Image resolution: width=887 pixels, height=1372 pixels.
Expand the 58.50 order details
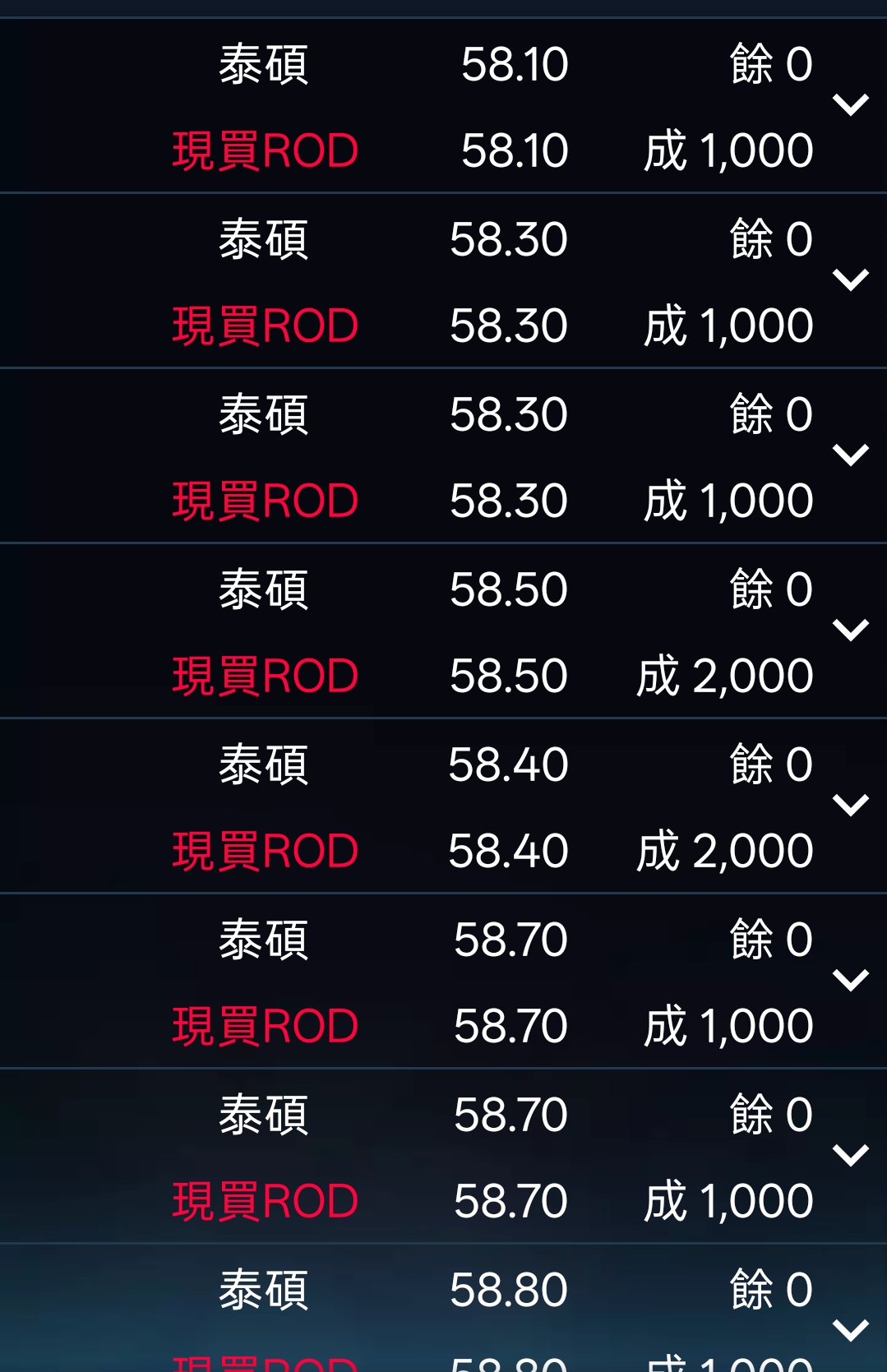(x=851, y=629)
